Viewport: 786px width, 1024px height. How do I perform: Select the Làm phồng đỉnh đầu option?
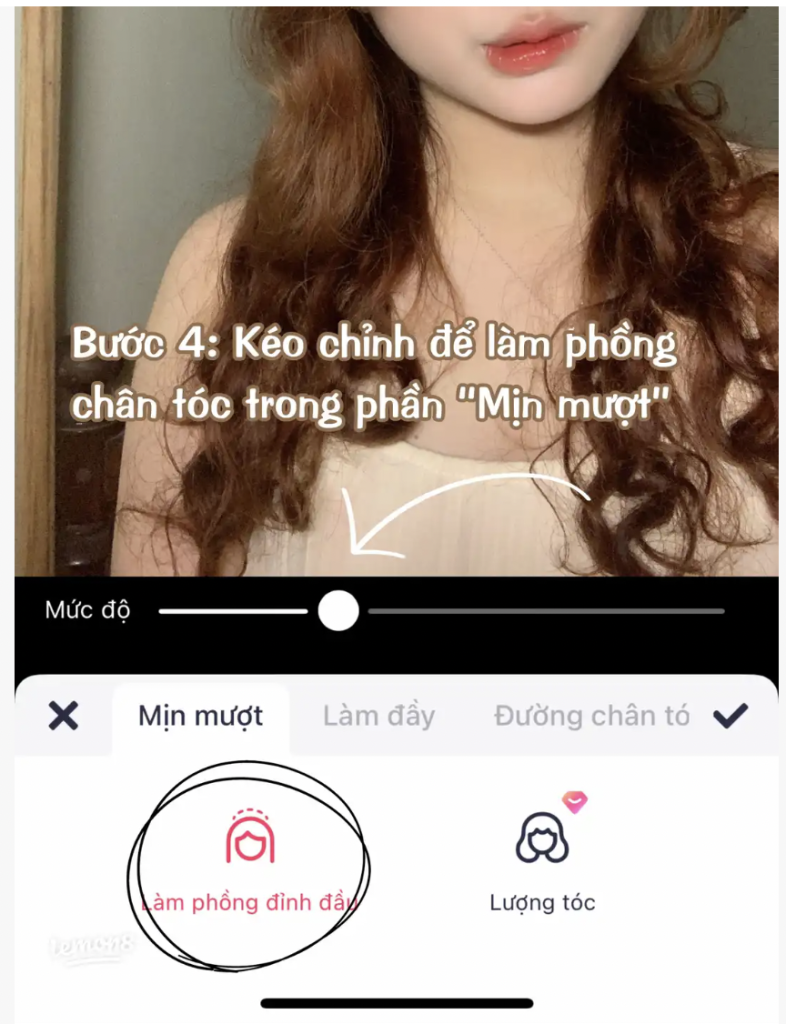click(249, 861)
